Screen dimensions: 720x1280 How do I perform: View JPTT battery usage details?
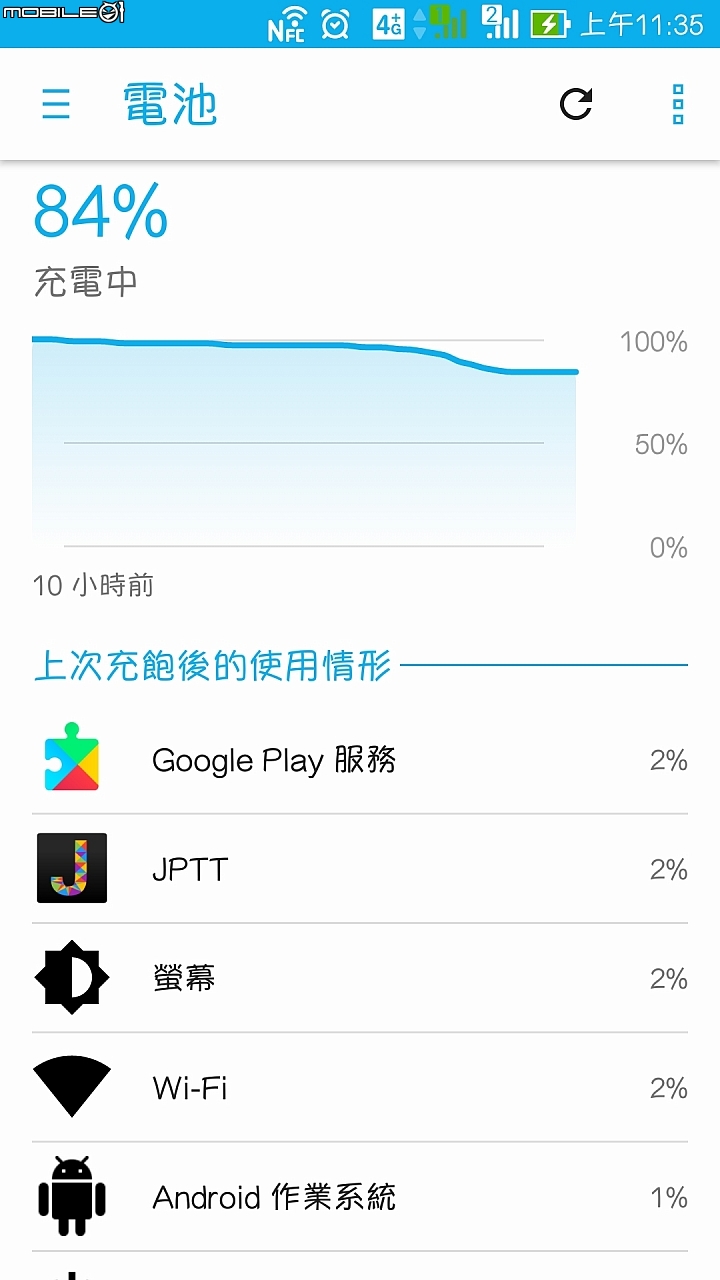(360, 869)
